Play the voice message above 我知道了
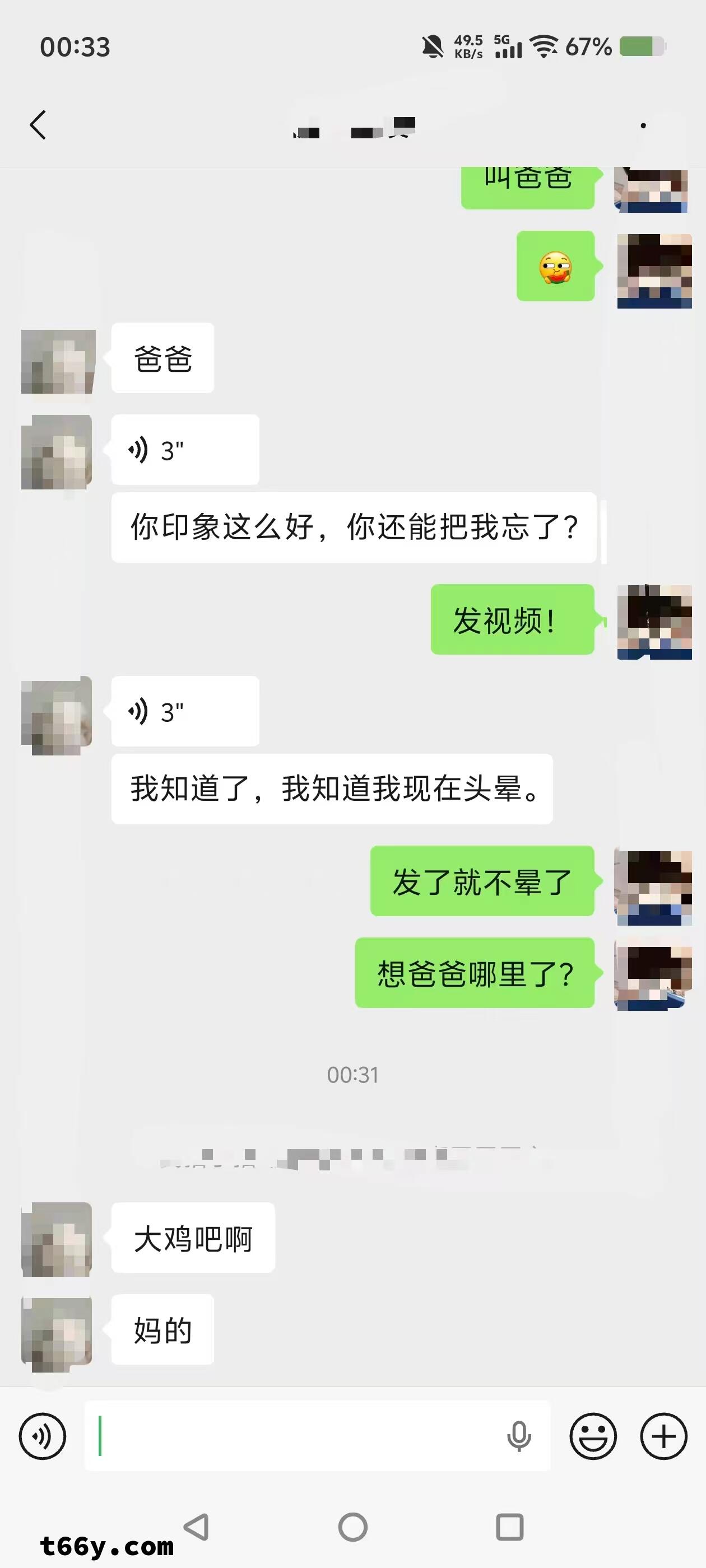 (x=184, y=712)
